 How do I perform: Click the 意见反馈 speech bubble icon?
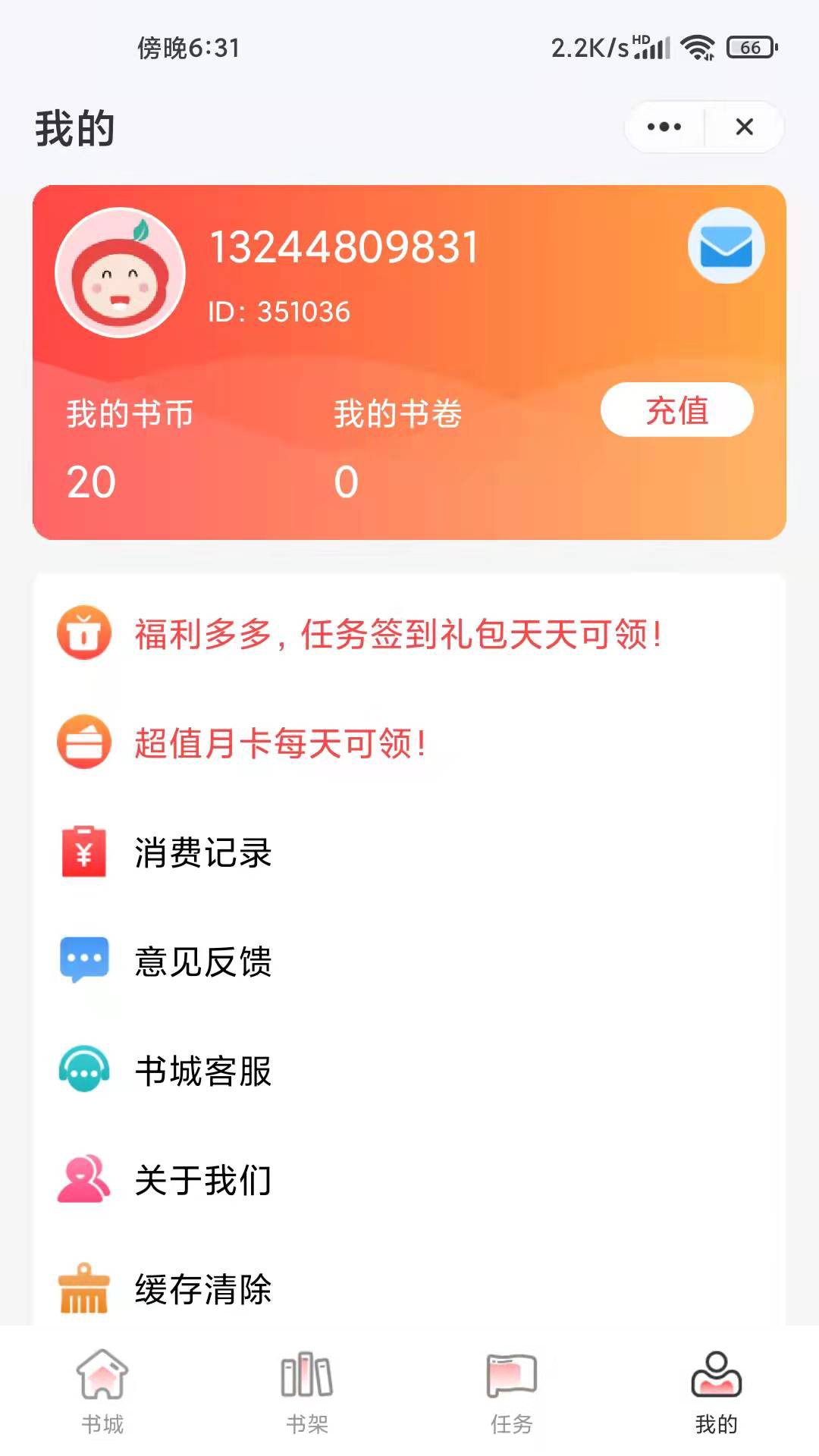(83, 962)
